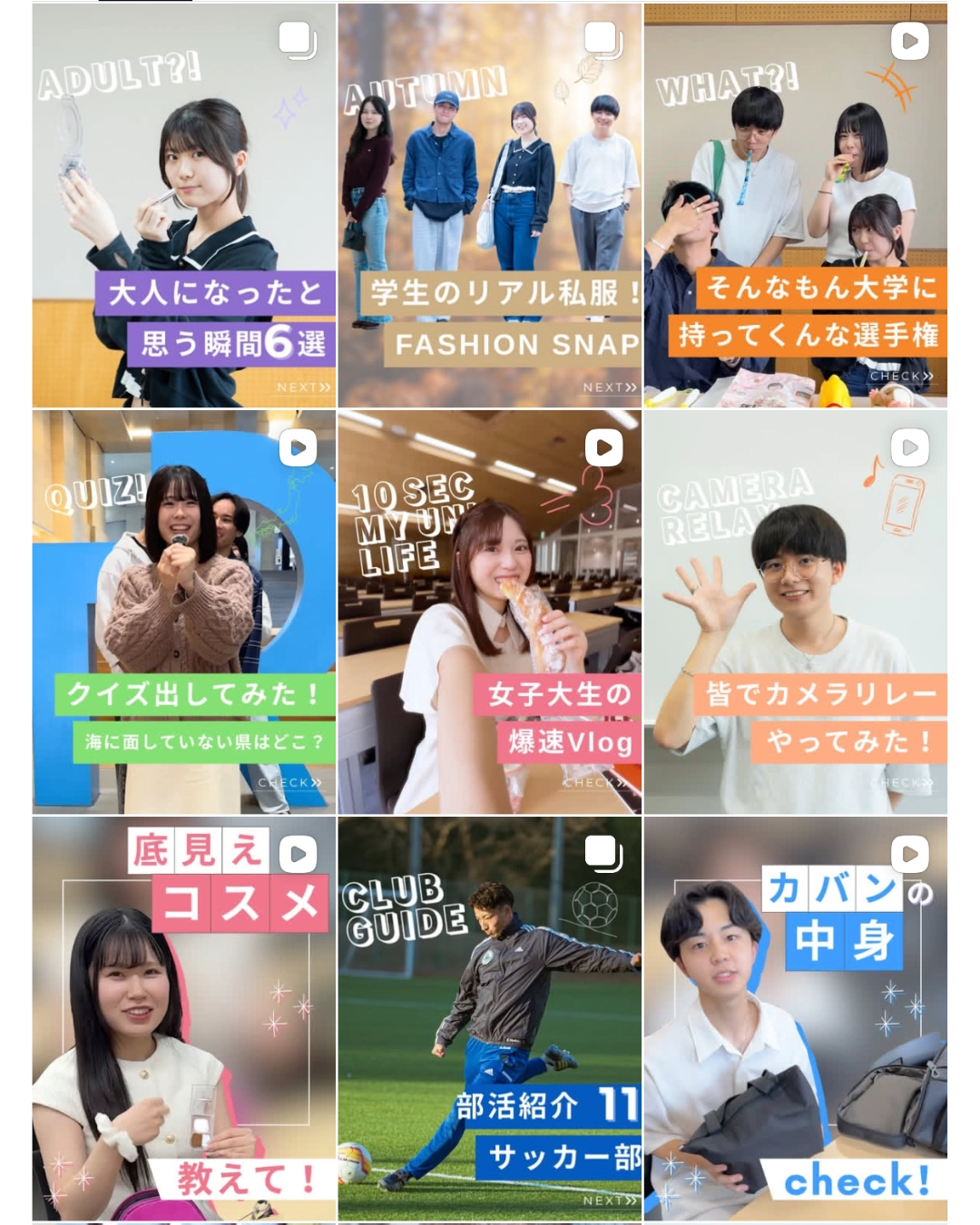Image resolution: width=980 pixels, height=1225 pixels.
Task: Click the carousel icon on the CLUB GUIDE soccer post
Action: [x=602, y=853]
